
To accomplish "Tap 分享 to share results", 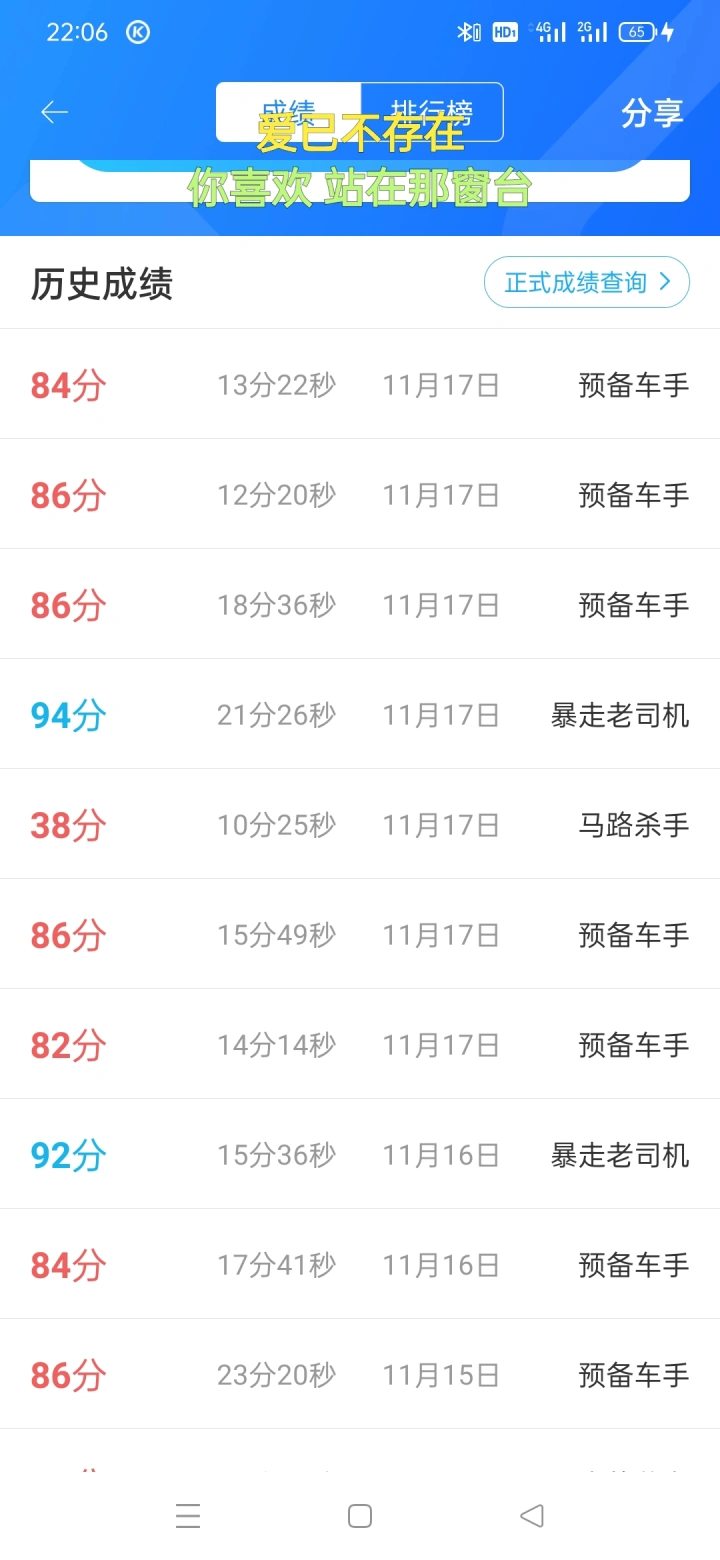I will click(x=652, y=113).
